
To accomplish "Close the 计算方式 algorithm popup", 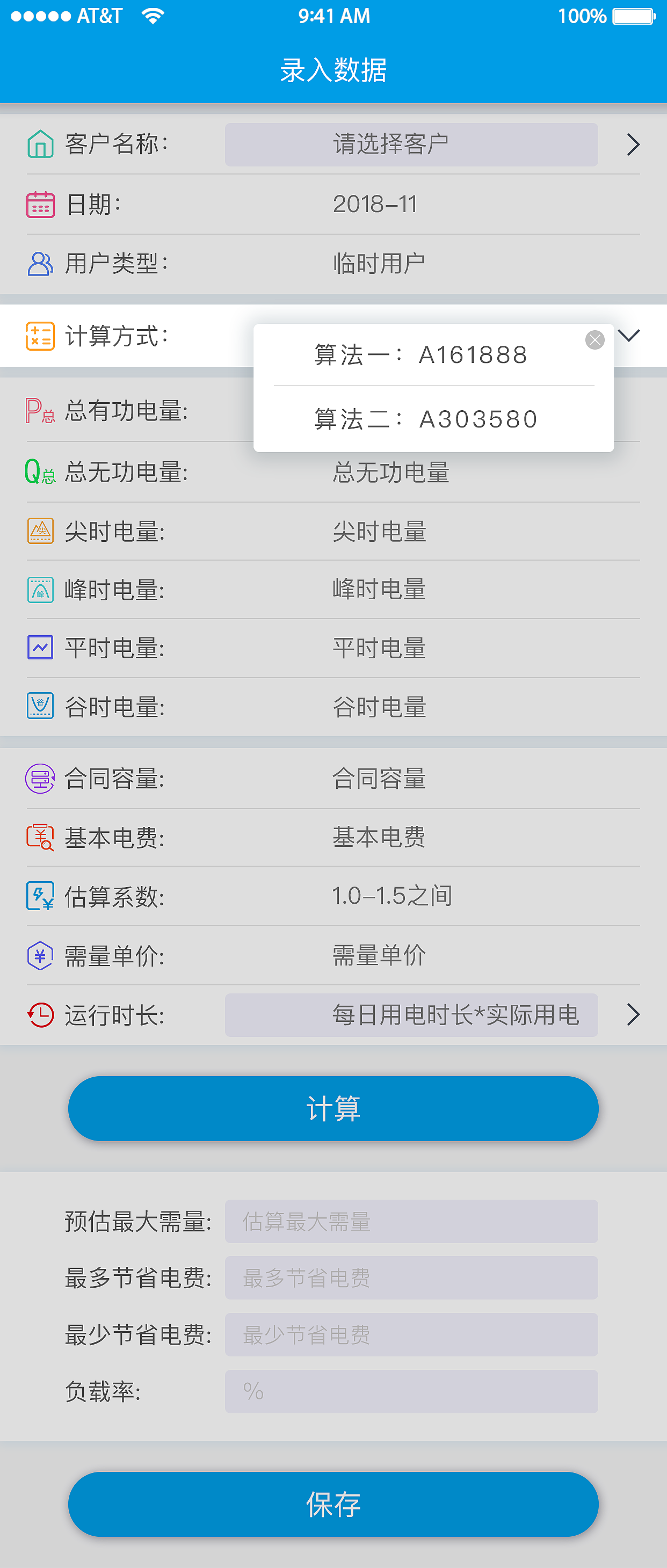I will click(x=595, y=340).
